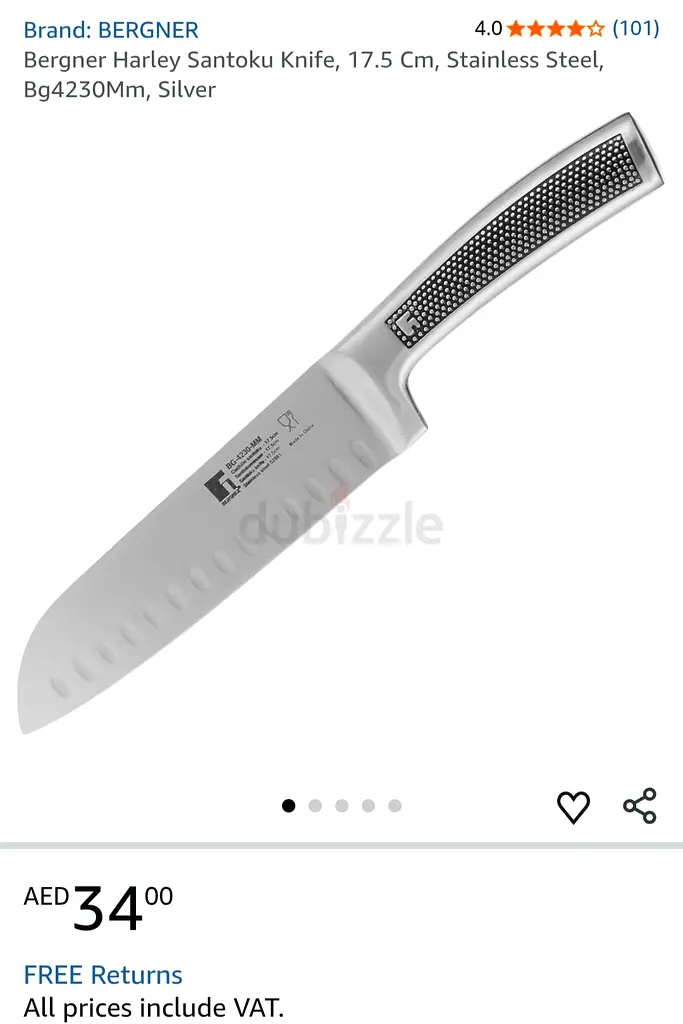The height and width of the screenshot is (1024, 683).
Task: Open the 101 customer ratings
Action: [635, 28]
